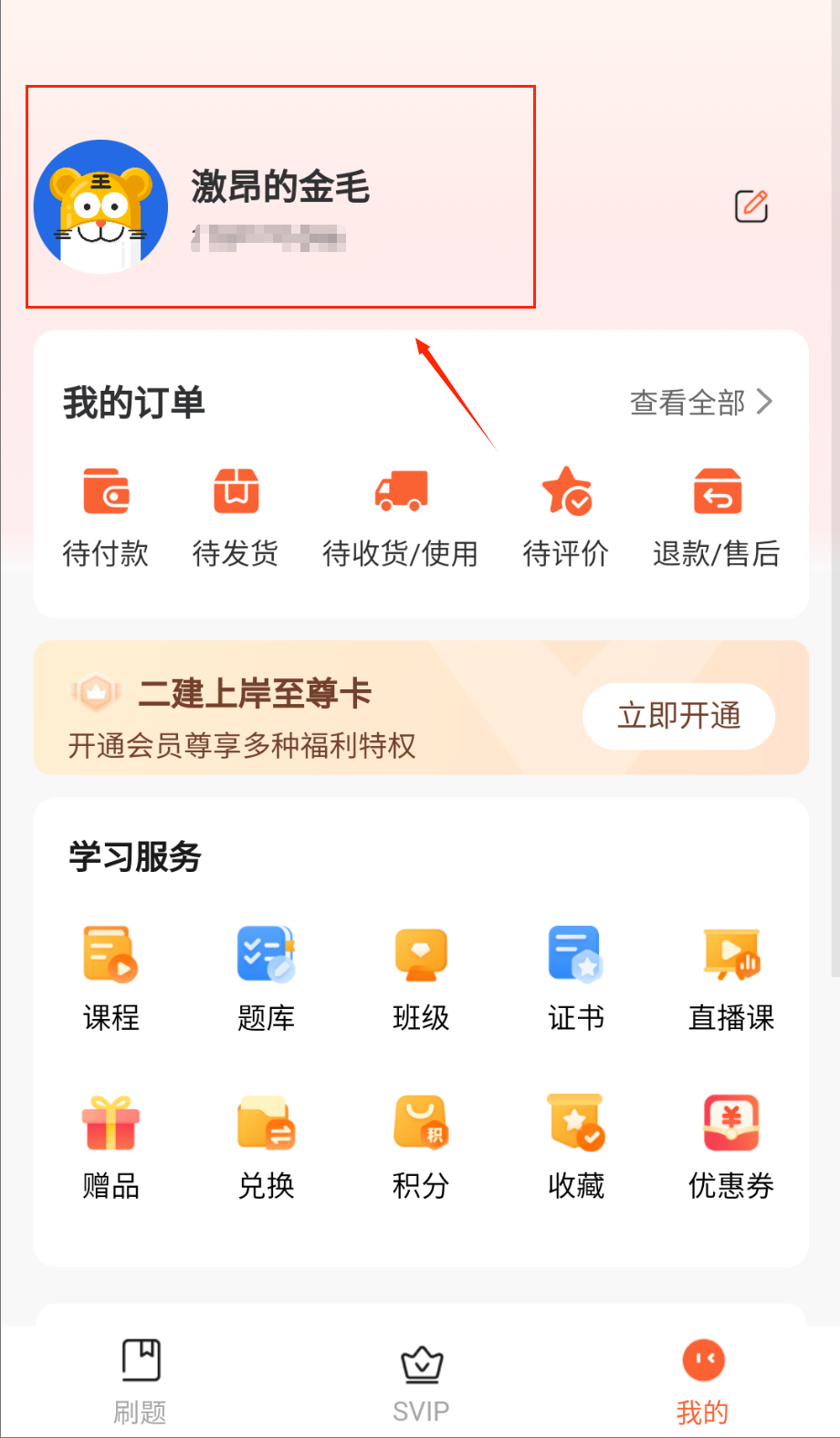Check my 赠品 gifts
The image size is (840, 1438).
tap(110, 1145)
